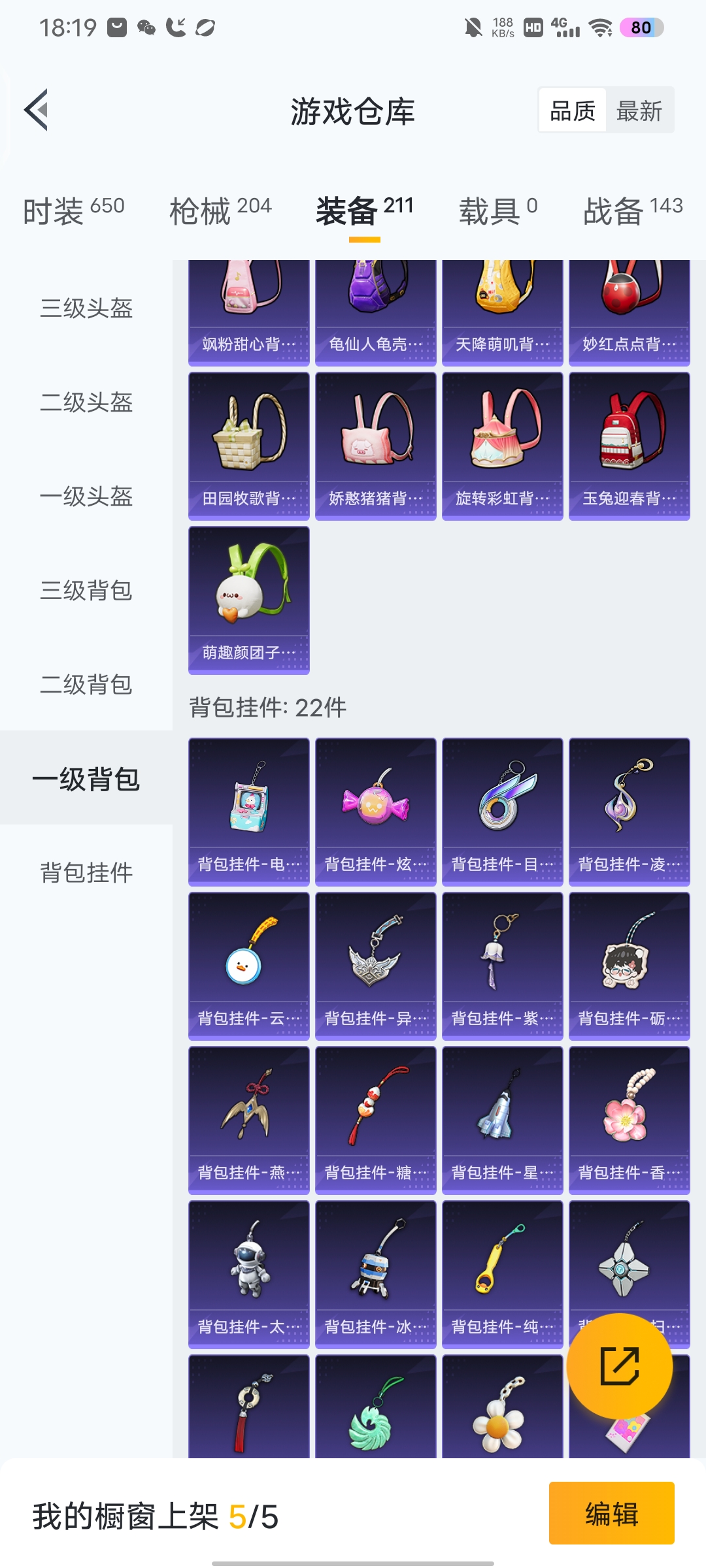This screenshot has height=1568, width=706.
Task: Open the 田园牧歌背 backpack item
Action: coord(249,446)
